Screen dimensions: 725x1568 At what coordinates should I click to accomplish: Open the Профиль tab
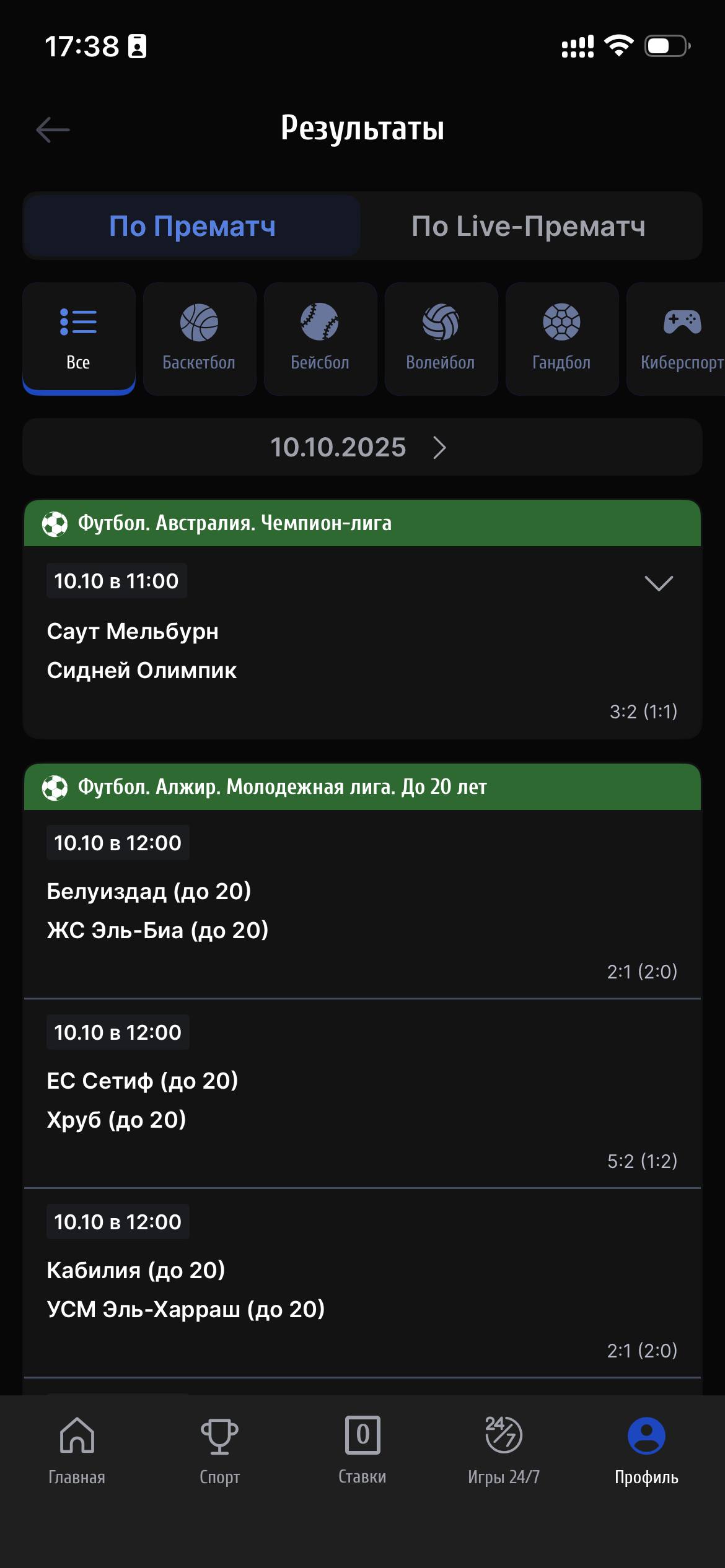point(646,1449)
